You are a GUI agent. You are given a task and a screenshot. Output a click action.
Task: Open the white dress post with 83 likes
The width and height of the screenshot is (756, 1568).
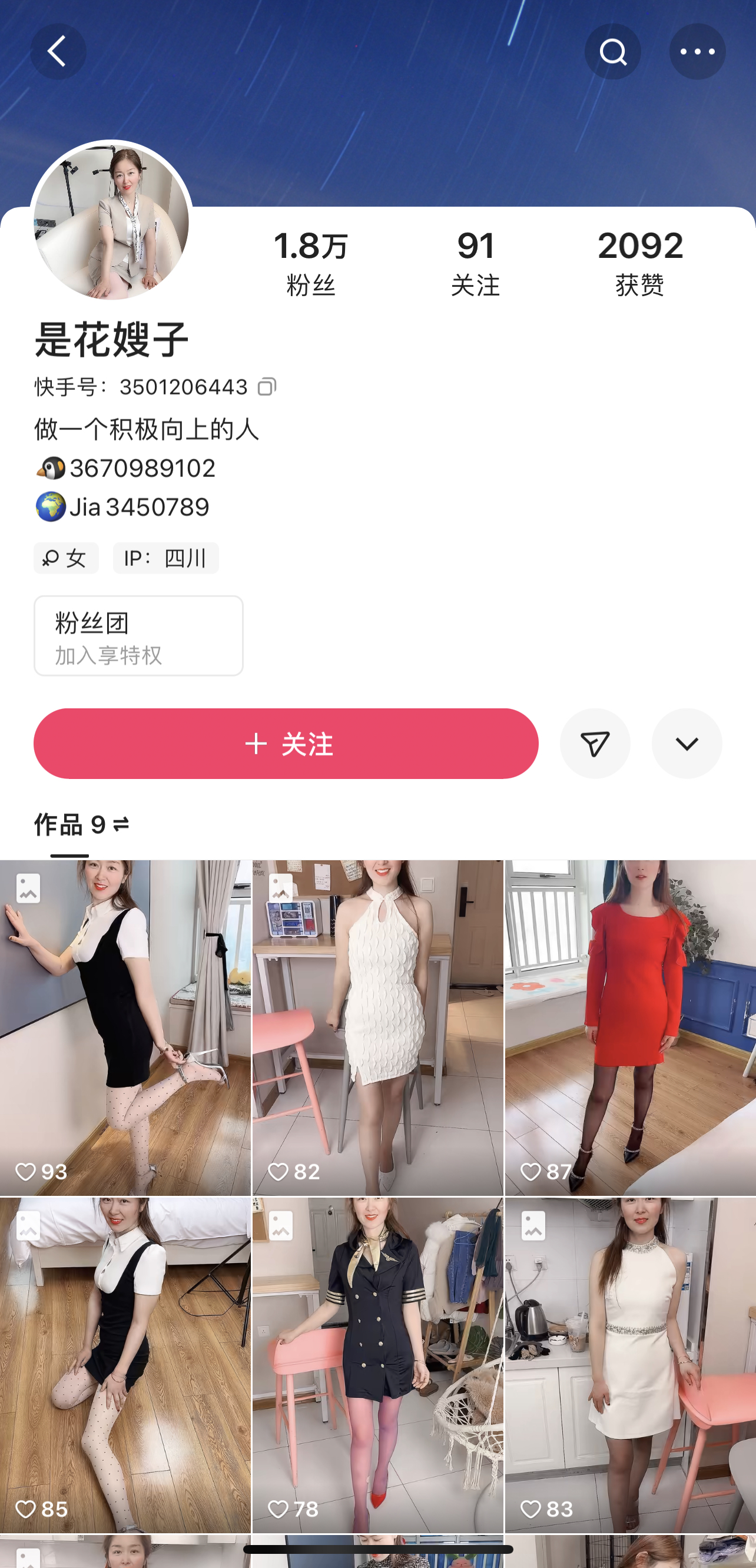pos(630,1365)
